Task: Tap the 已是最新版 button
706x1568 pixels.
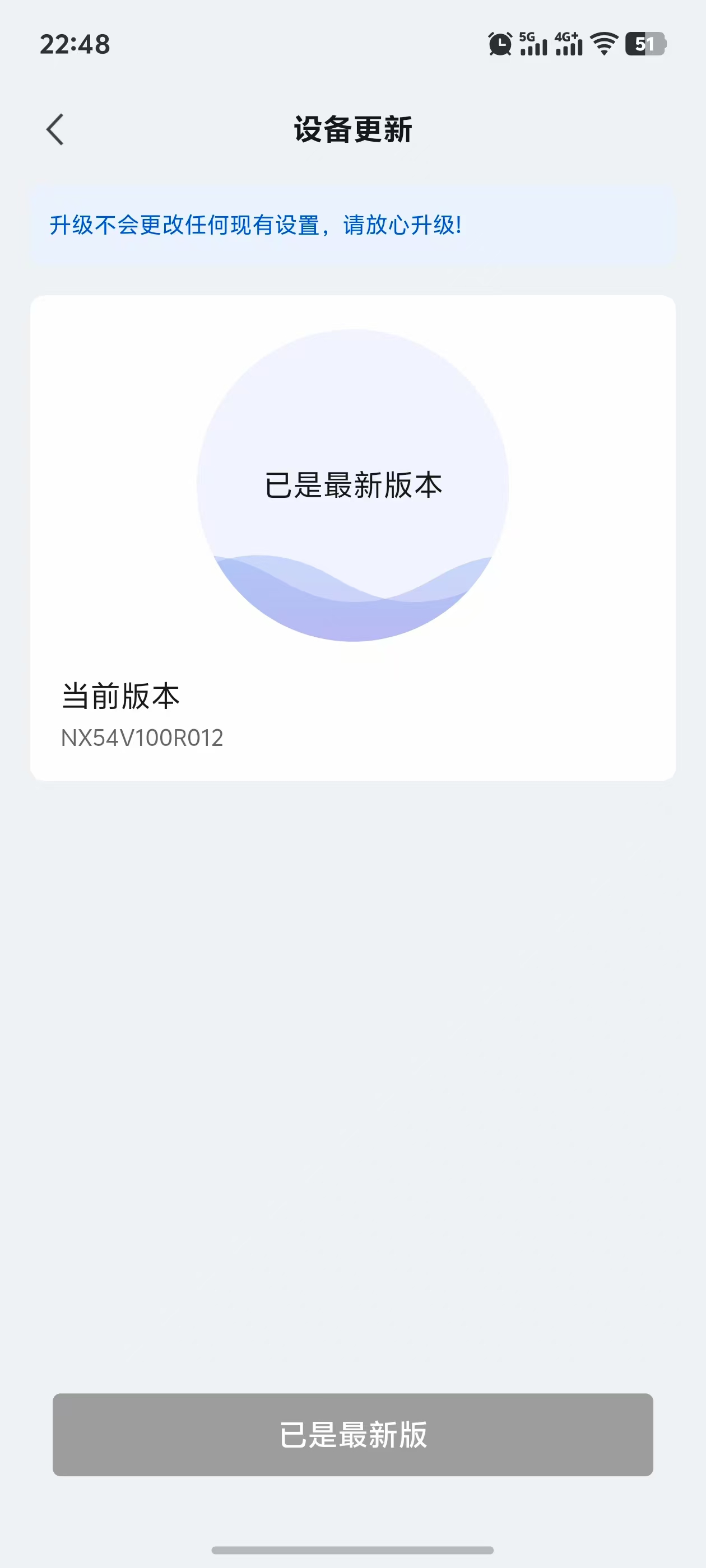Action: [x=352, y=1434]
